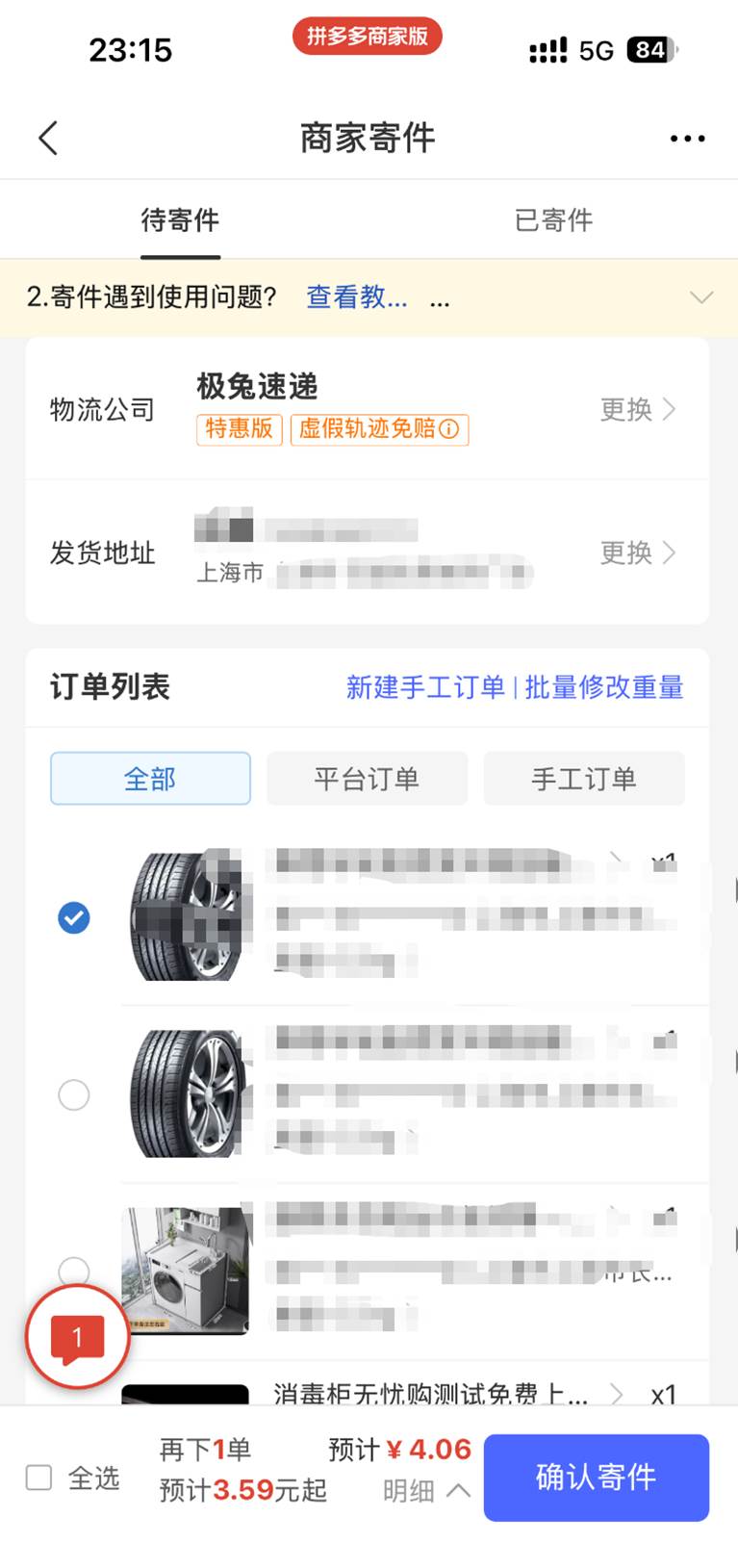The image size is (738, 1568).
Task: Show only 平台订单
Action: [367, 779]
